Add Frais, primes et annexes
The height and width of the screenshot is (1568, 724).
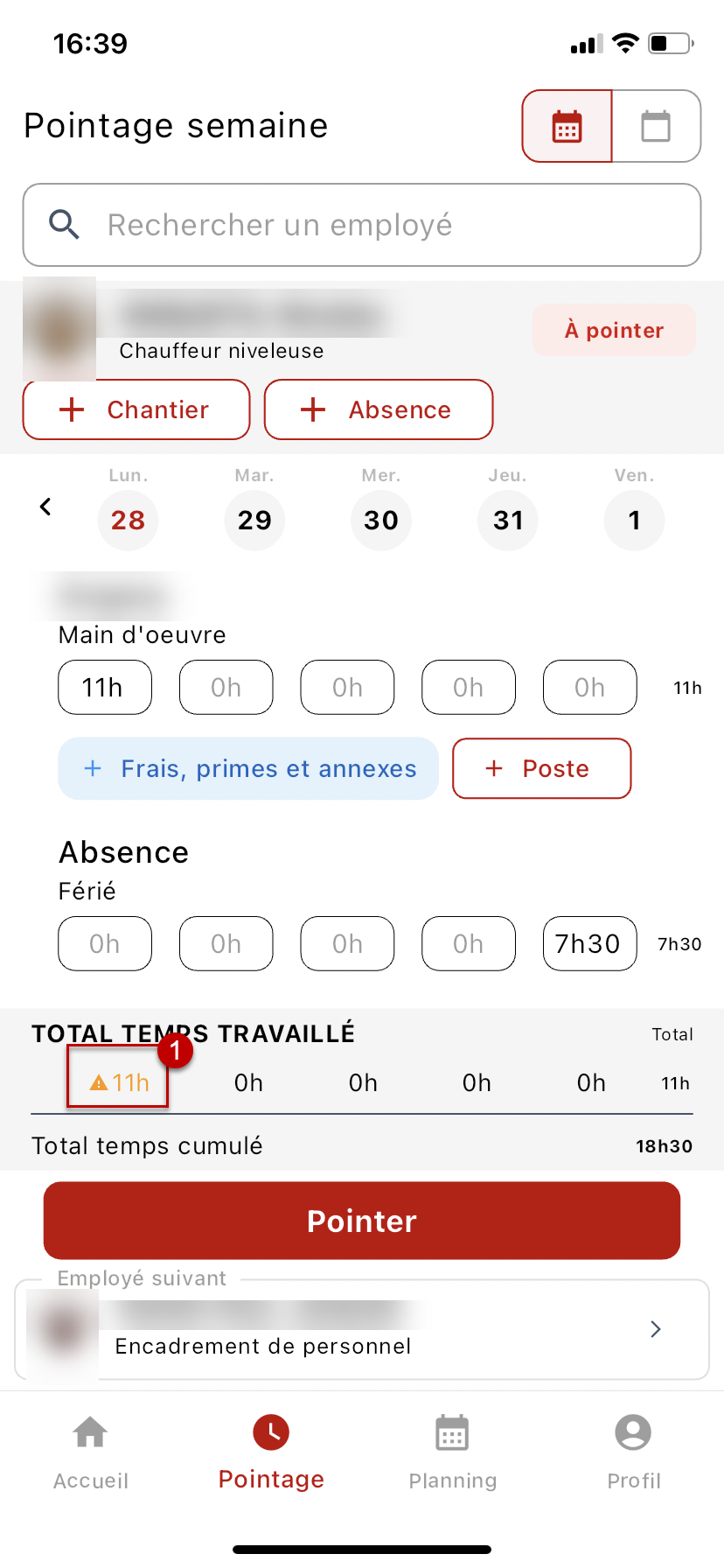[x=248, y=769]
